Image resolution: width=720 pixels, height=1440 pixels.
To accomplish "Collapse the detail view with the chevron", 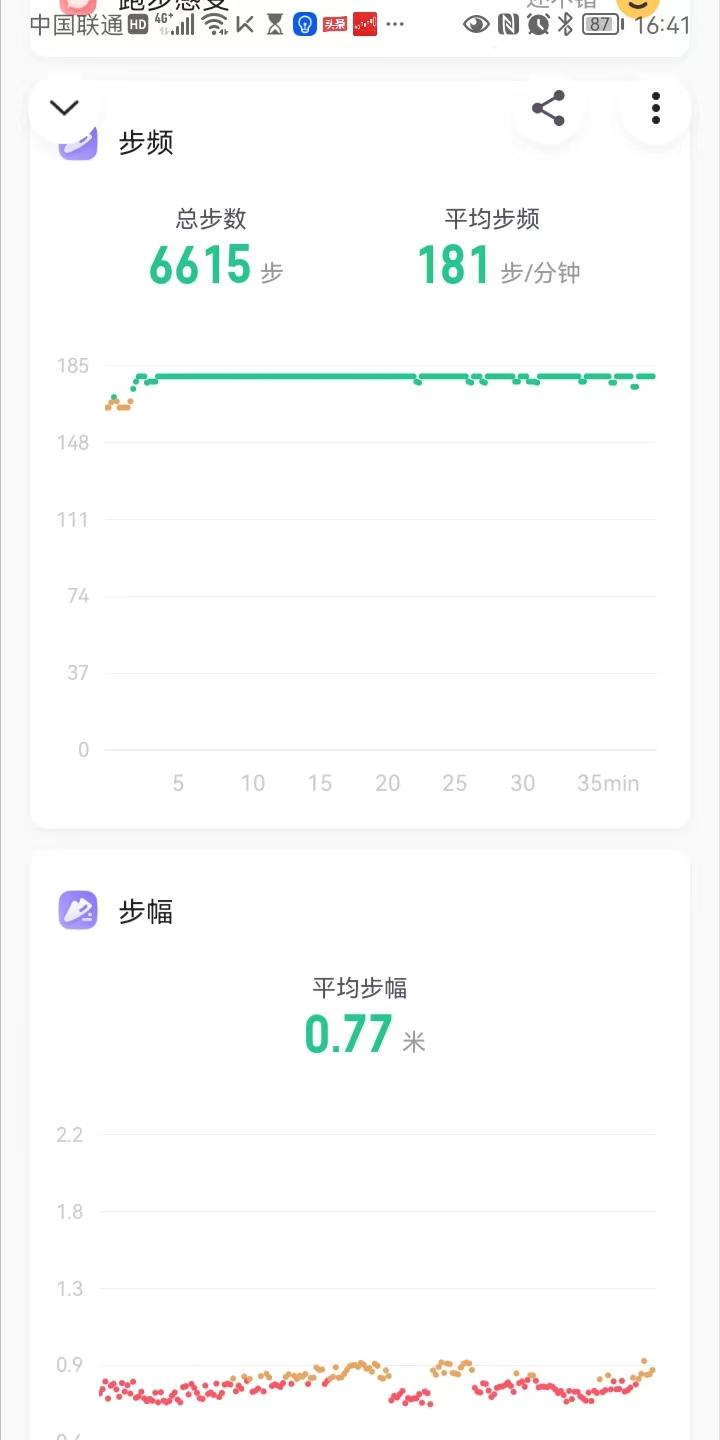I will coord(63,108).
